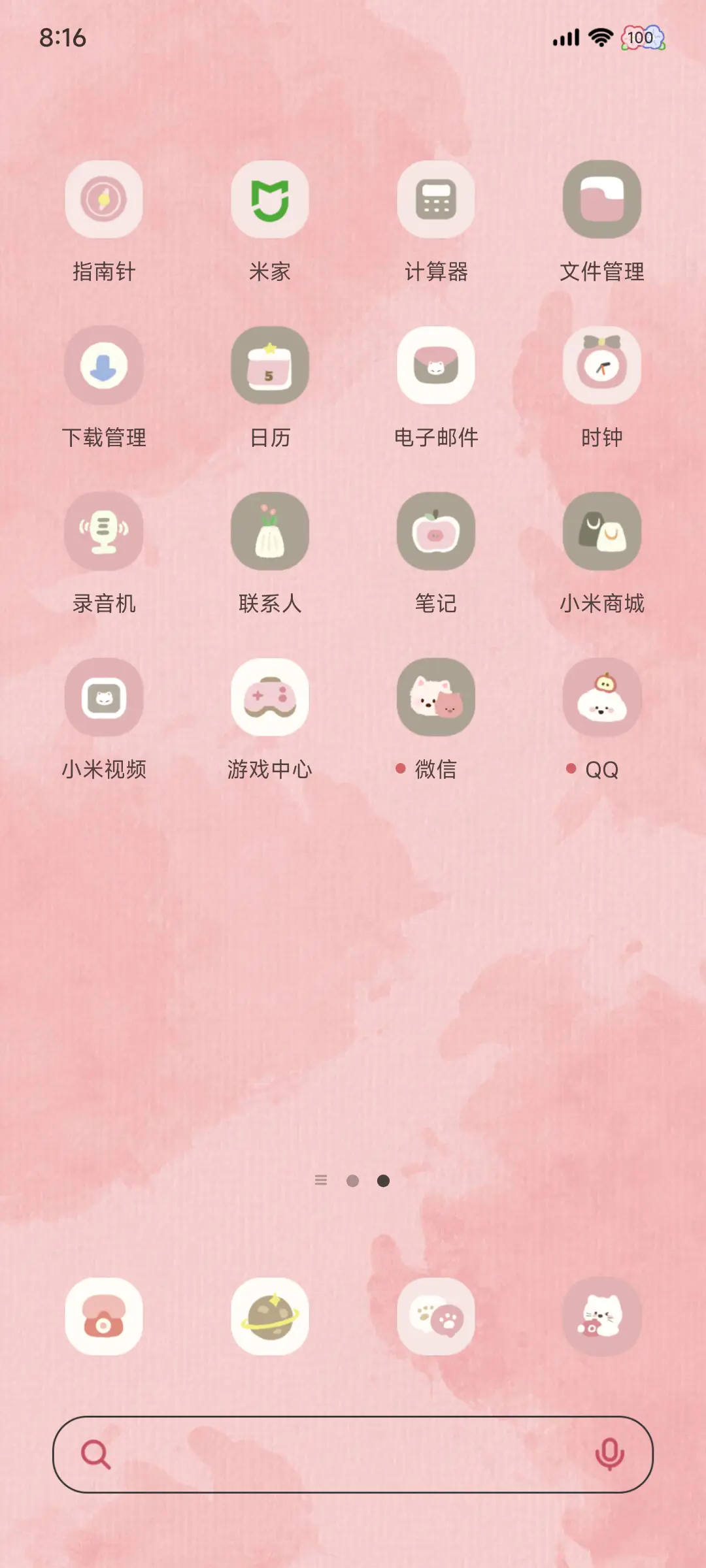706x1568 pixels.
Task: Launch the 小米商城 Mi Store app
Action: [x=601, y=531]
